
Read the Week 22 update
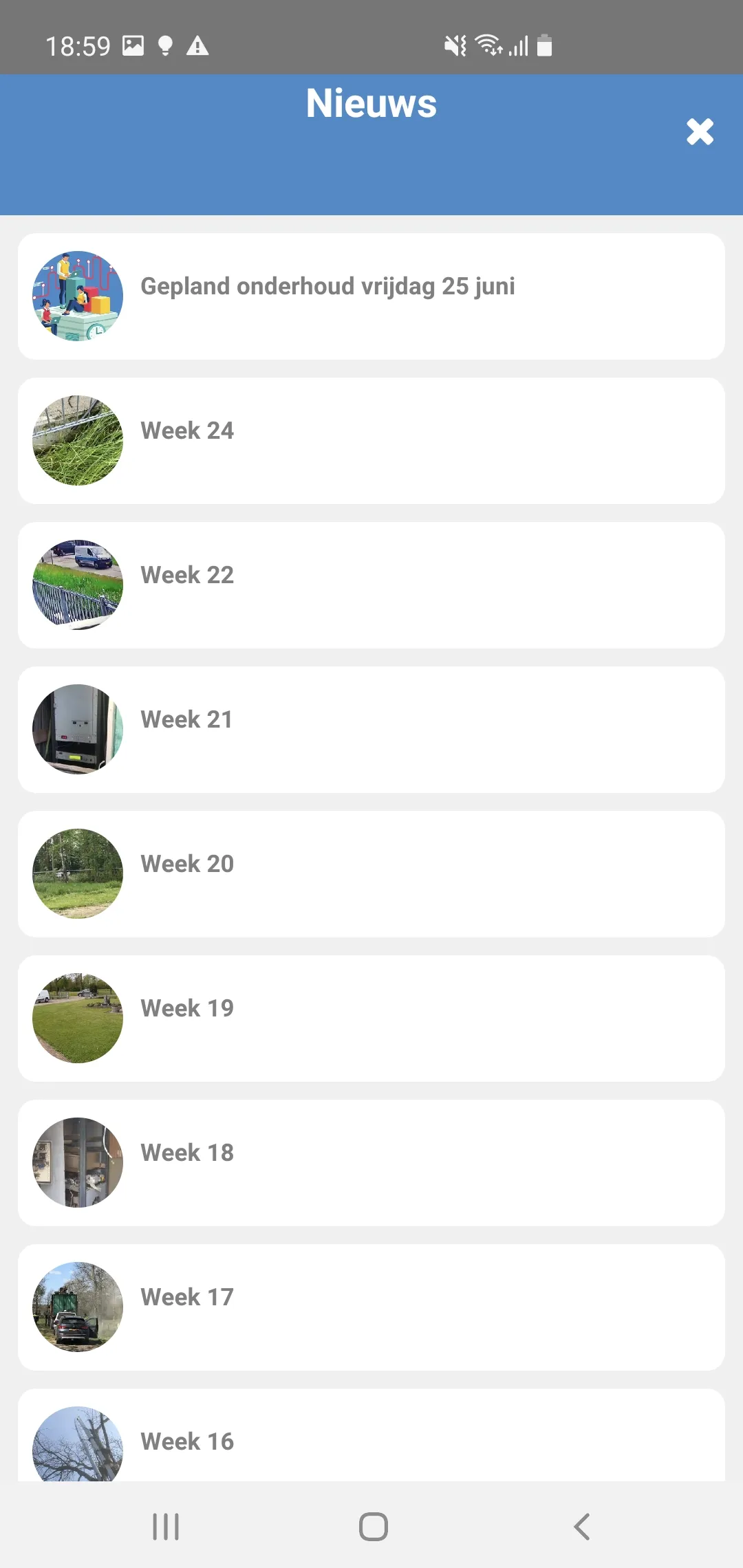[x=371, y=585]
